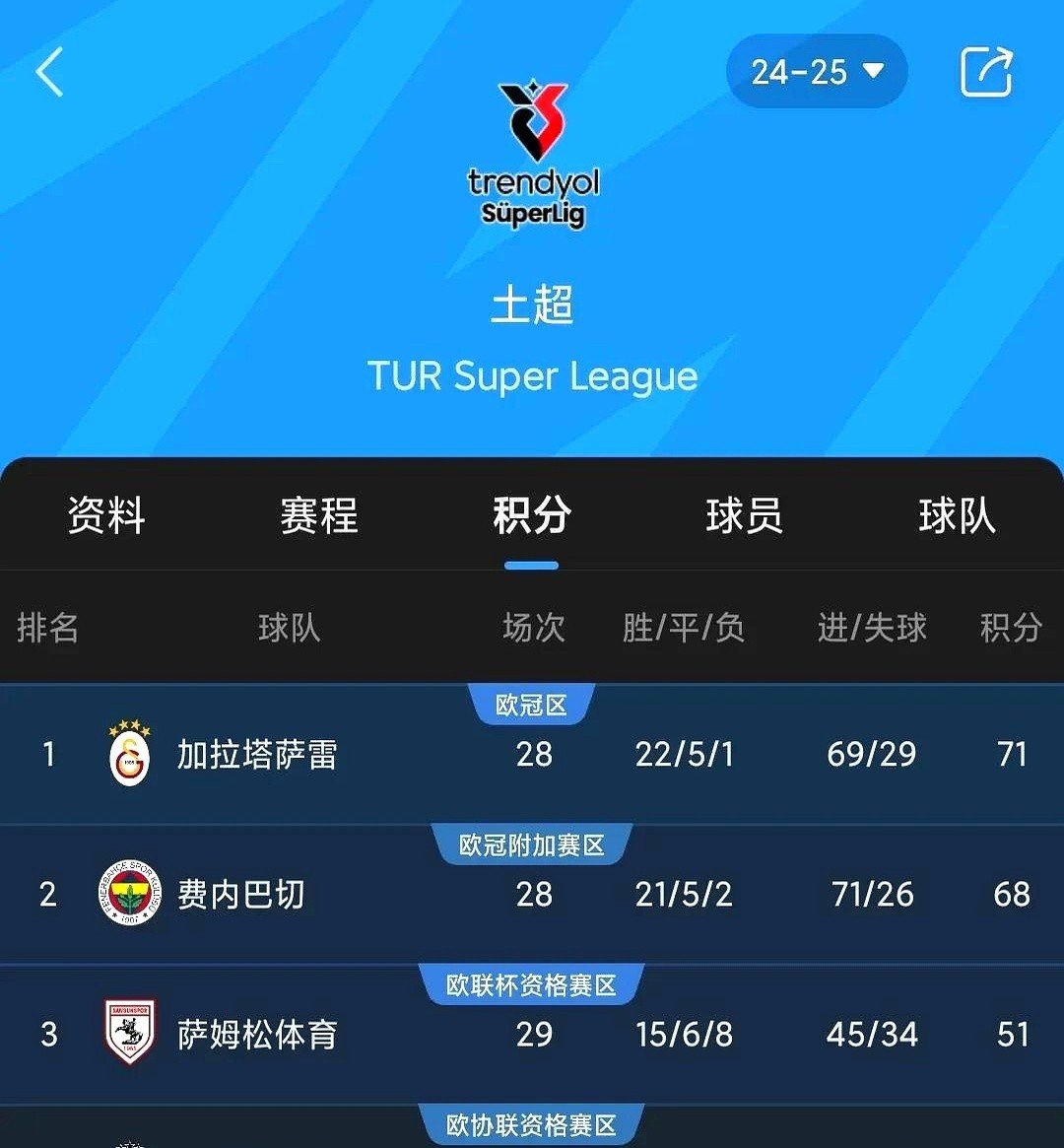The height and width of the screenshot is (1148, 1064).
Task: Switch to the 赛程 tab
Action: click(x=316, y=515)
